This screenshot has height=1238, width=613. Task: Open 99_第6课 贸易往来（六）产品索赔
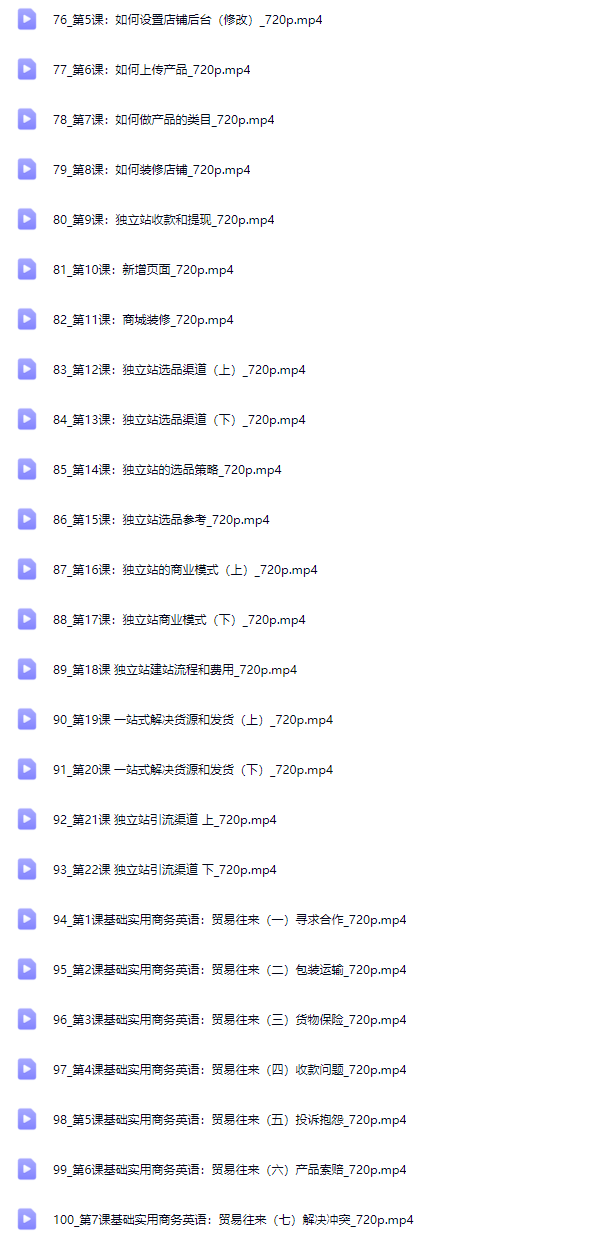coord(229,1170)
